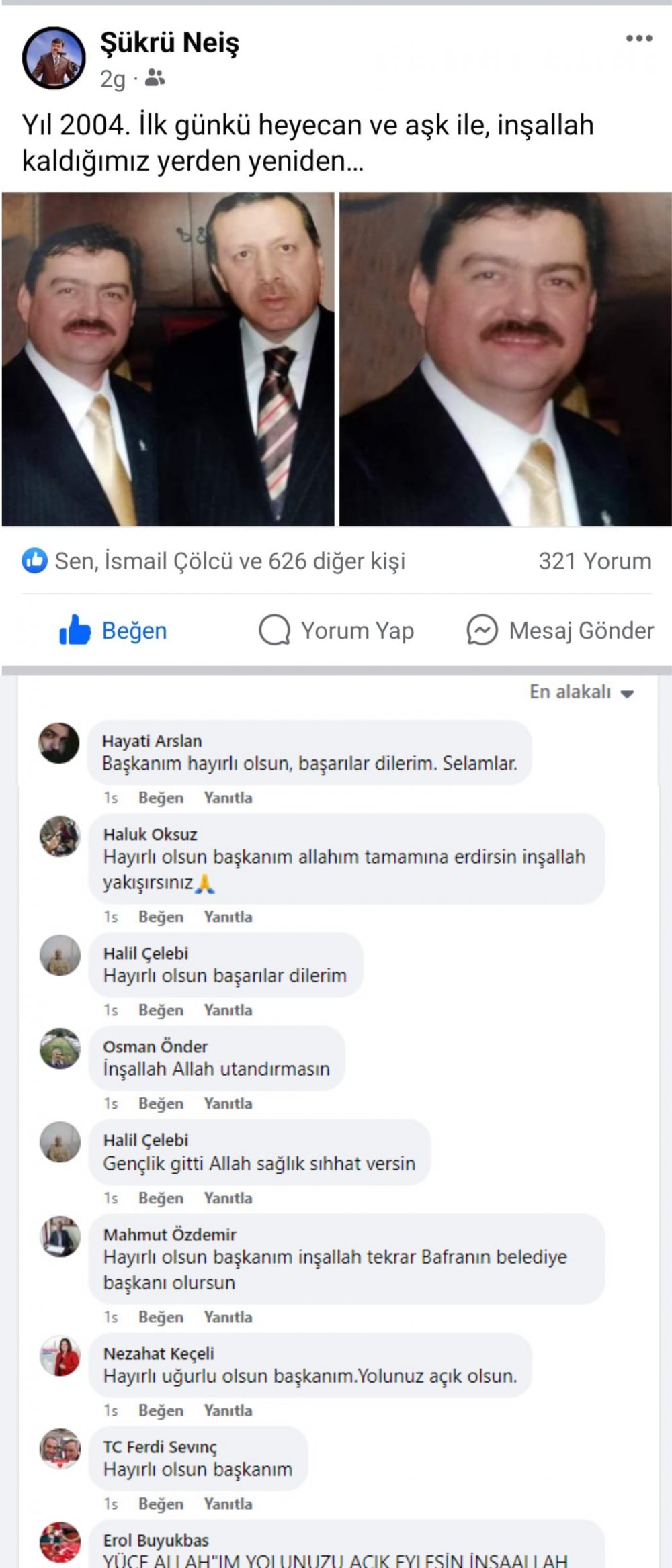
Task: Reply to Nezahat Keçeli's comment
Action: pos(228,1410)
